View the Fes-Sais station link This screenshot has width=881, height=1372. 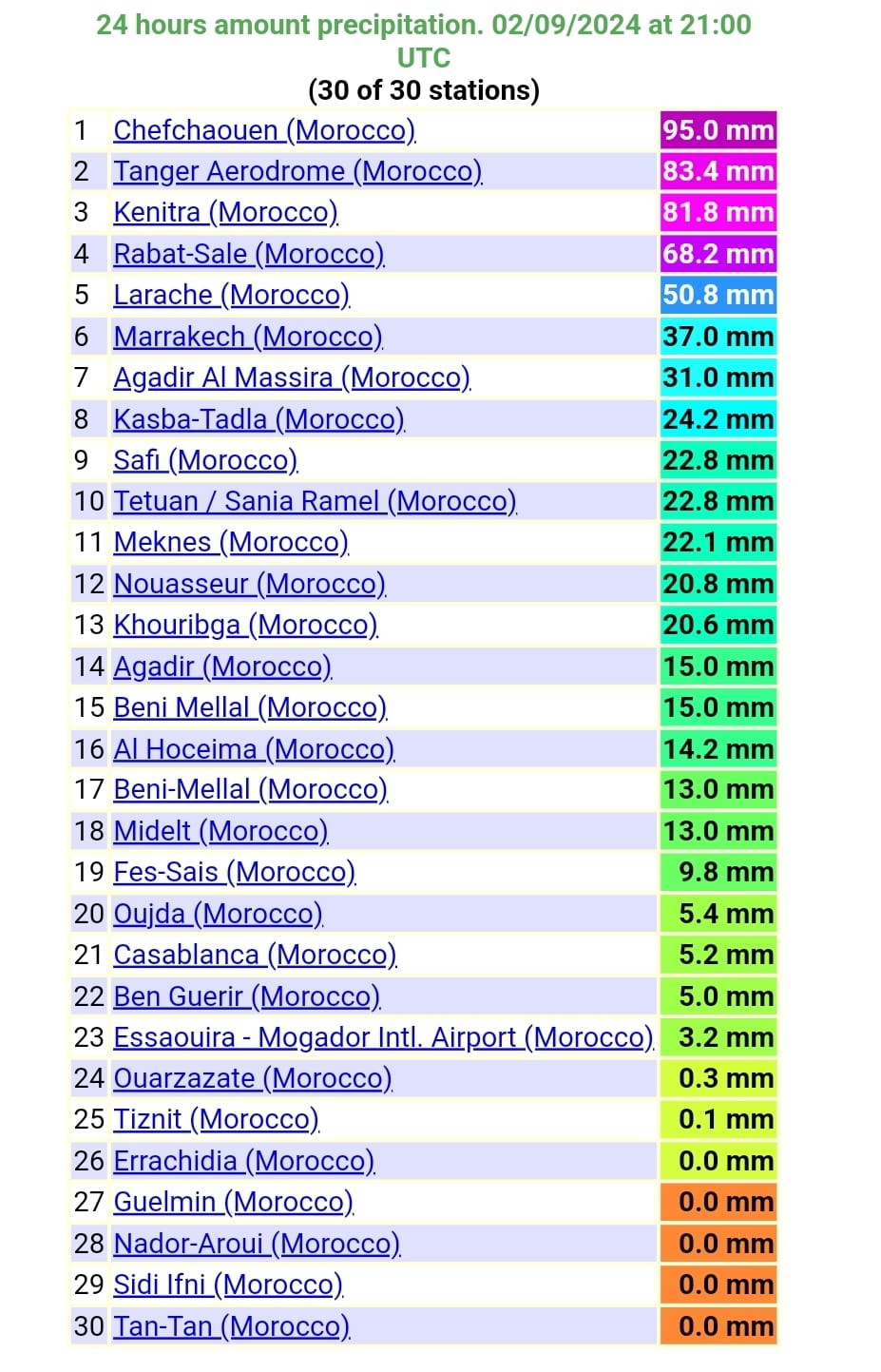(234, 872)
